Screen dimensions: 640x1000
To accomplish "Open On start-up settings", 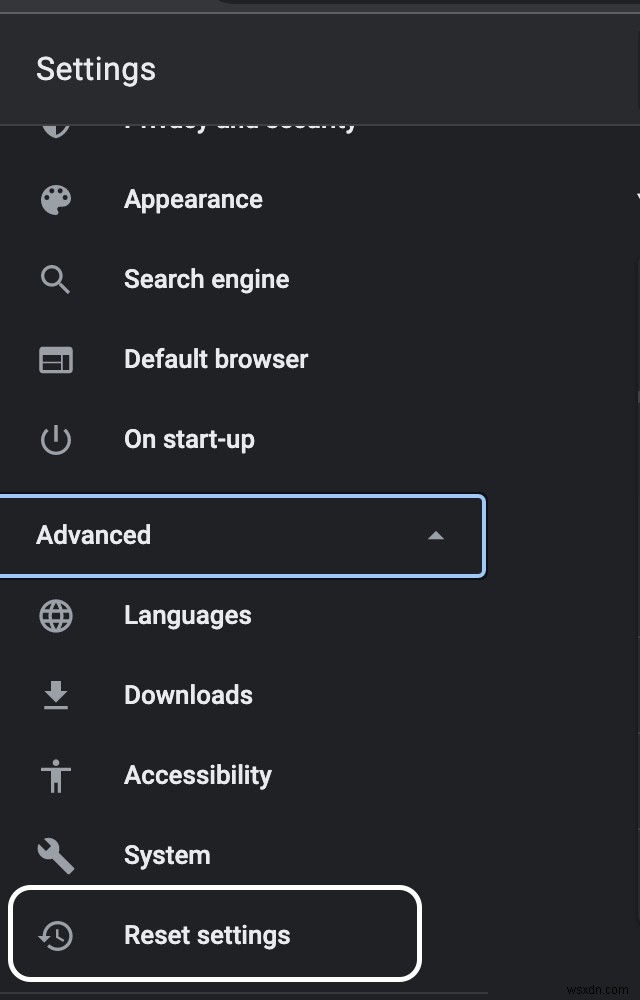I will point(189,439).
